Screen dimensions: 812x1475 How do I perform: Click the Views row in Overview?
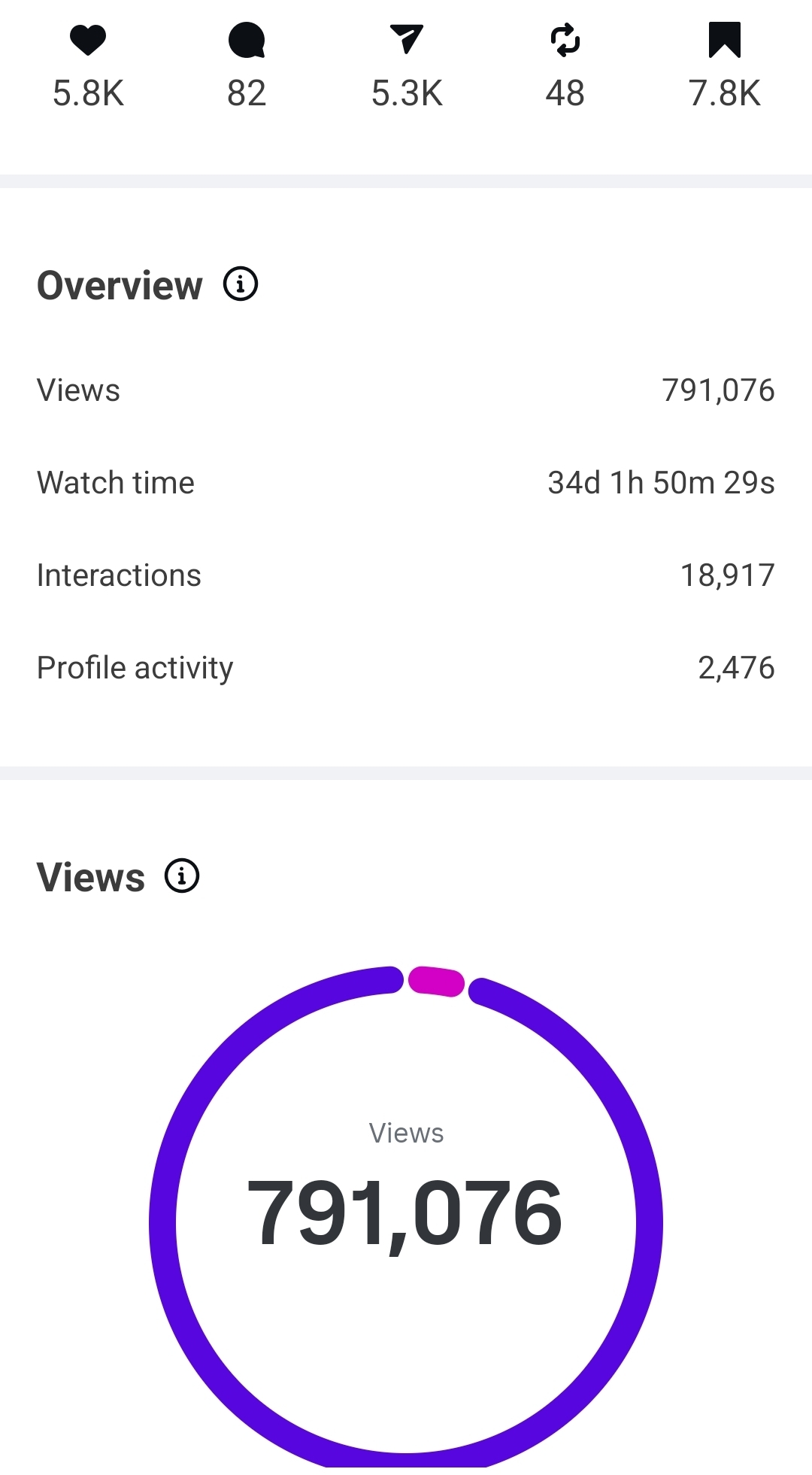click(x=406, y=390)
